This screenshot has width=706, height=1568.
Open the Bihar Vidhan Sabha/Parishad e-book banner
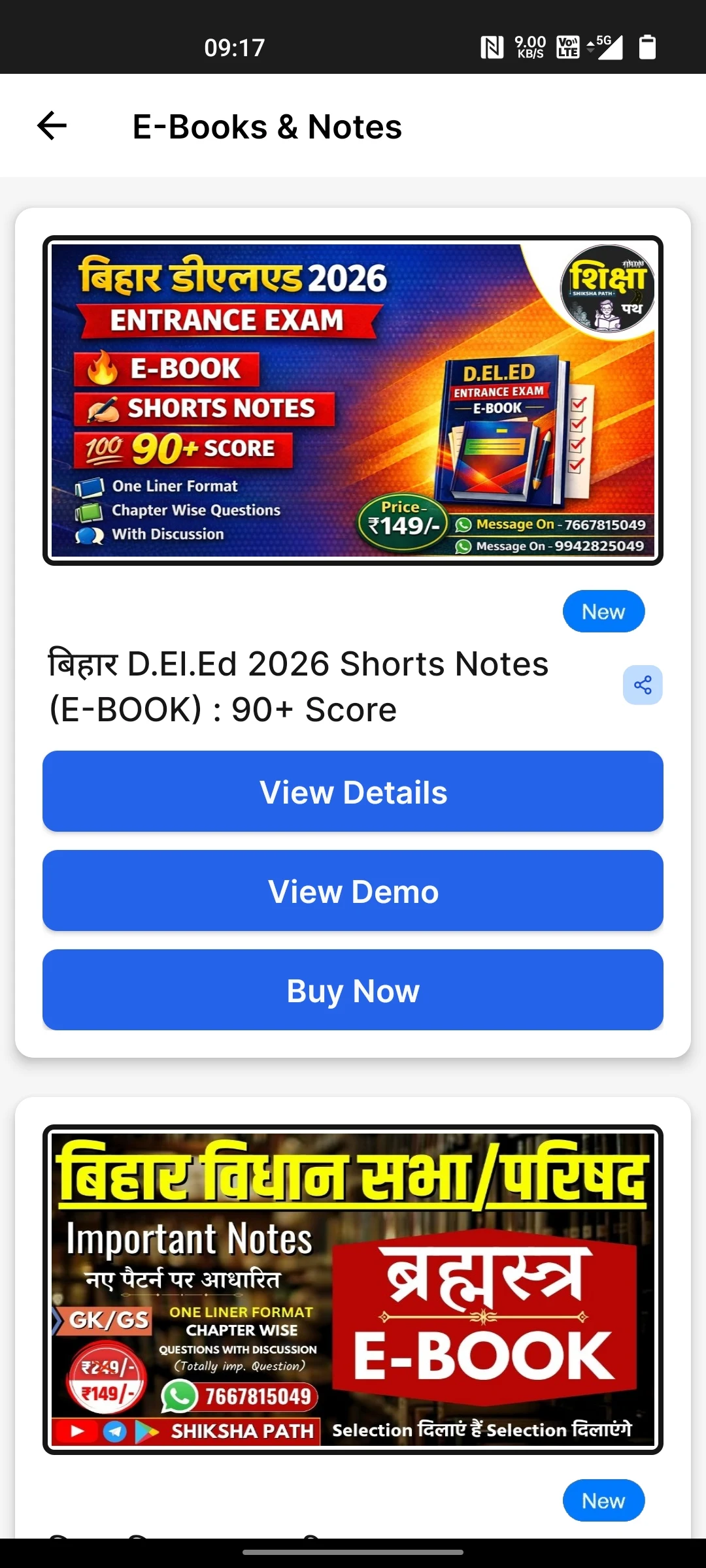click(x=353, y=1290)
